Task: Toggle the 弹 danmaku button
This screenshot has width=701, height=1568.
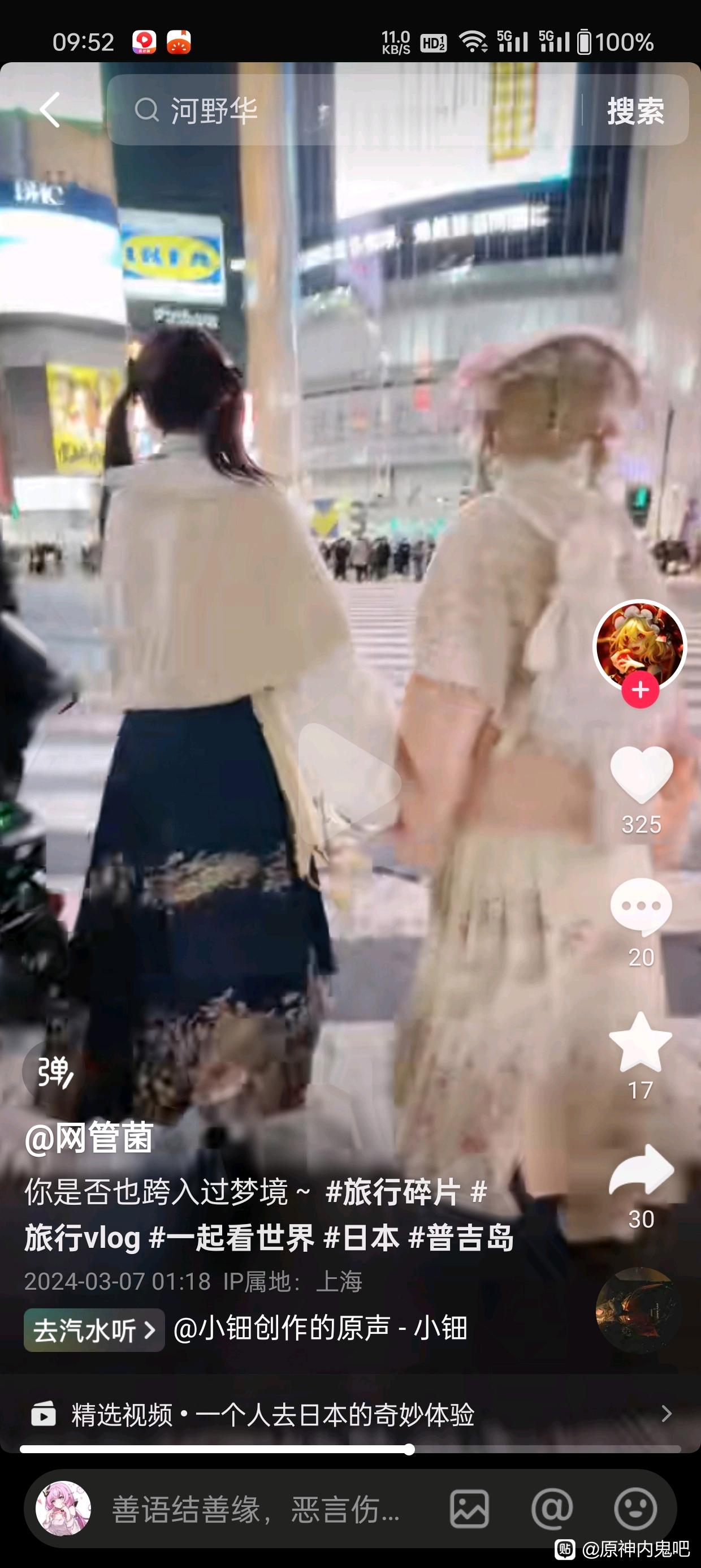Action: click(x=55, y=1072)
